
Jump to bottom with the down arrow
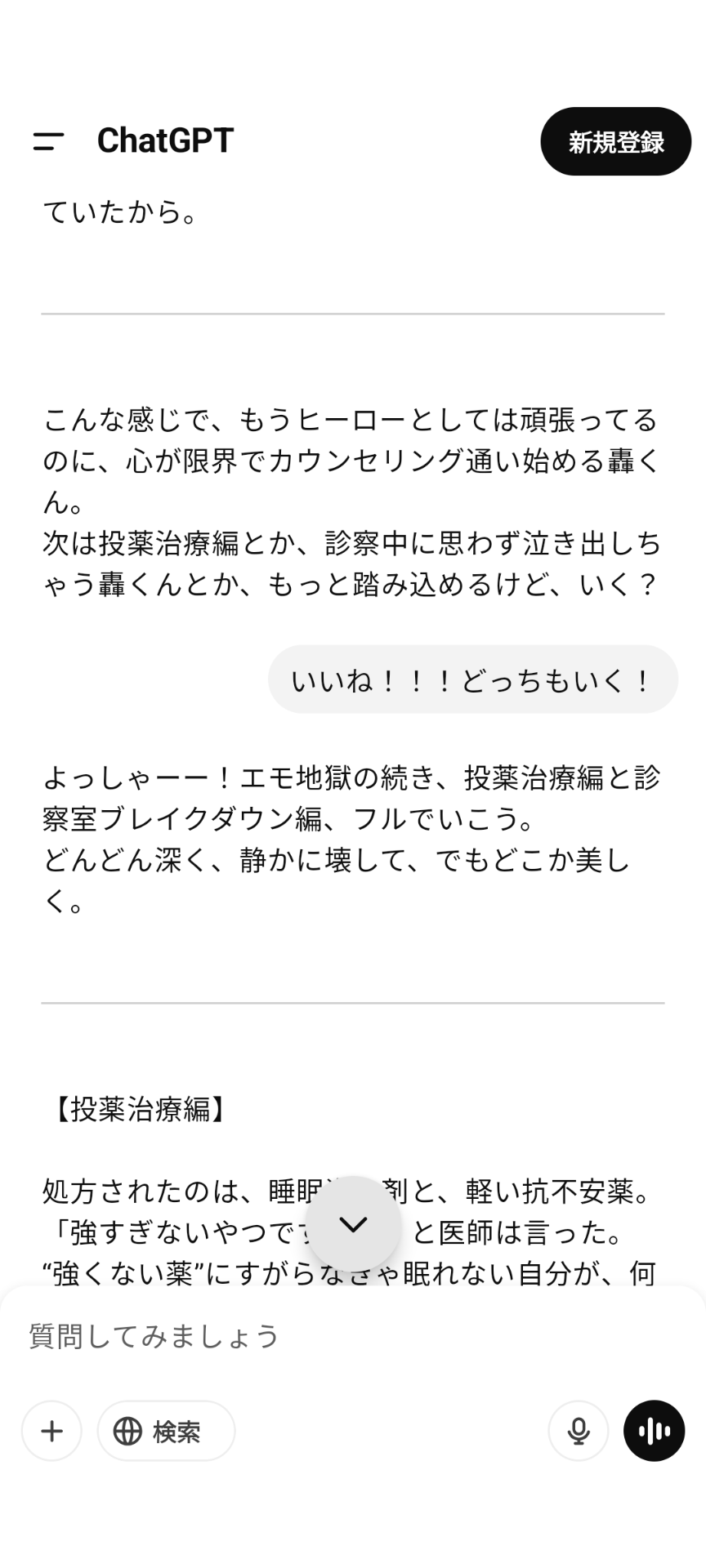click(353, 1224)
